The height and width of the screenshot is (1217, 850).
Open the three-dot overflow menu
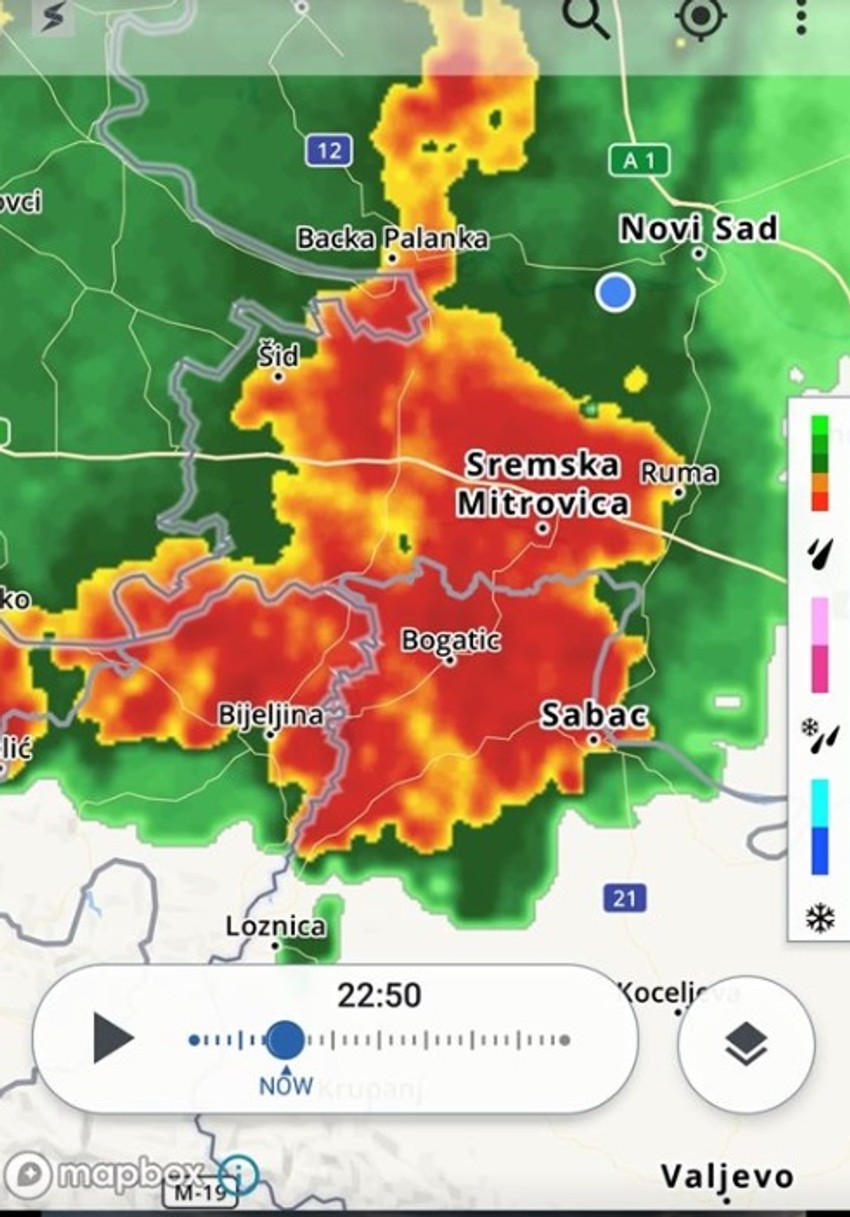pos(801,18)
